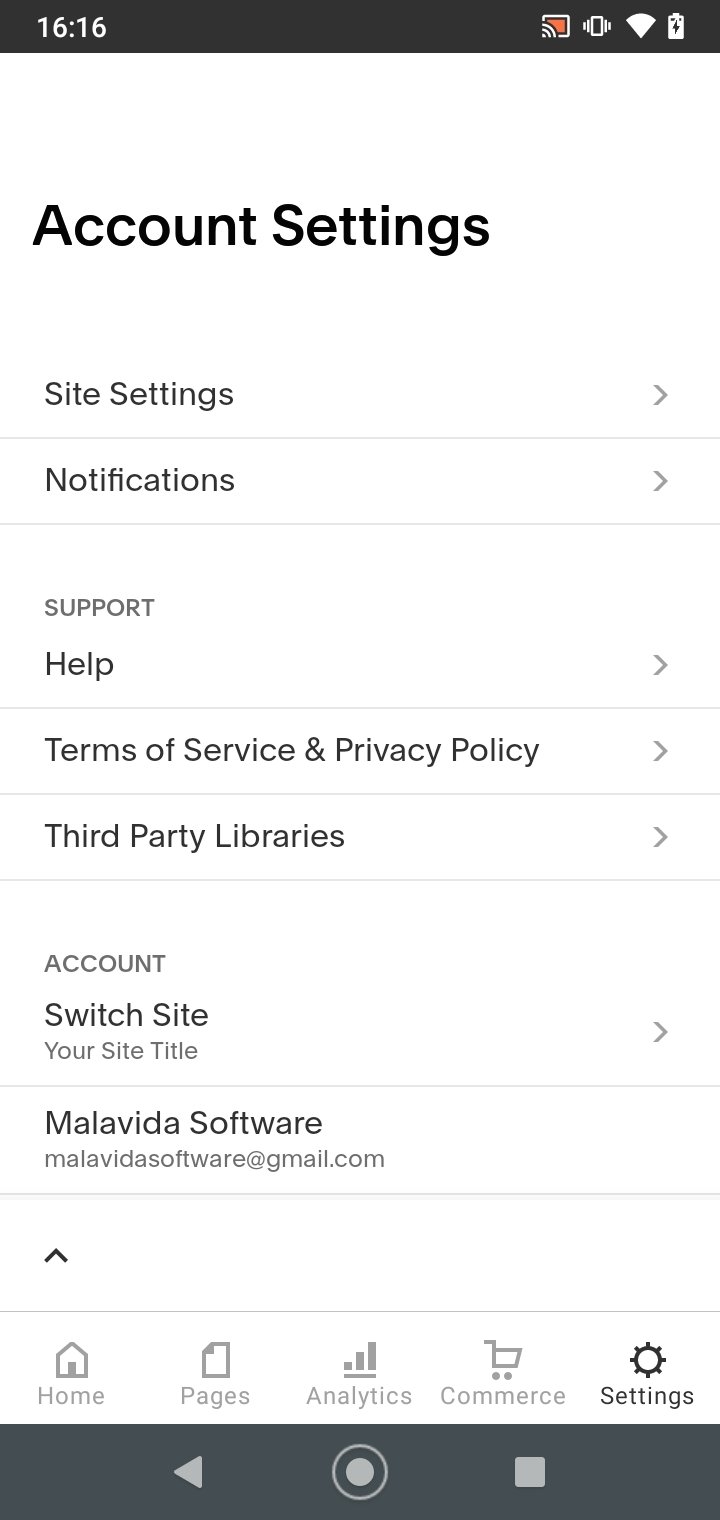Open Terms of Service & Privacy Policy

[x=360, y=751]
